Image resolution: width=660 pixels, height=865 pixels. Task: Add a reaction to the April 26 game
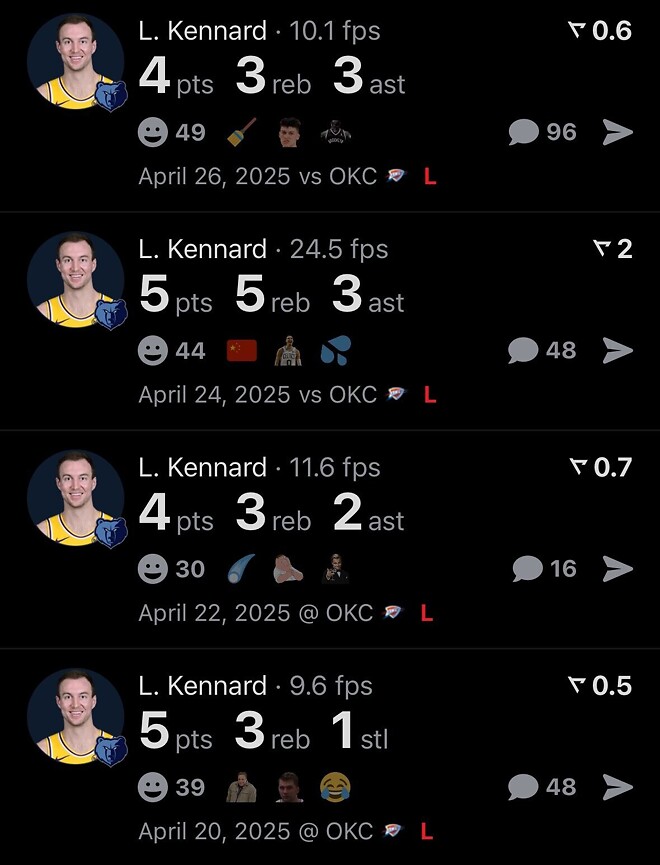[153, 132]
